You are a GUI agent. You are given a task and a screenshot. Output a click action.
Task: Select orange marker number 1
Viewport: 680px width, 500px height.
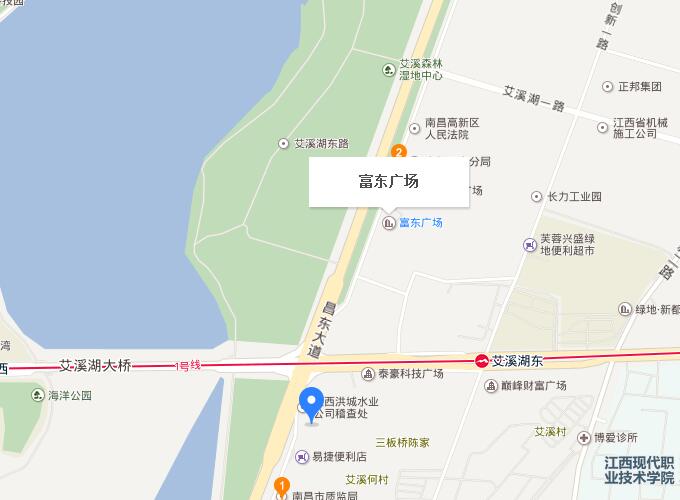coord(282,487)
